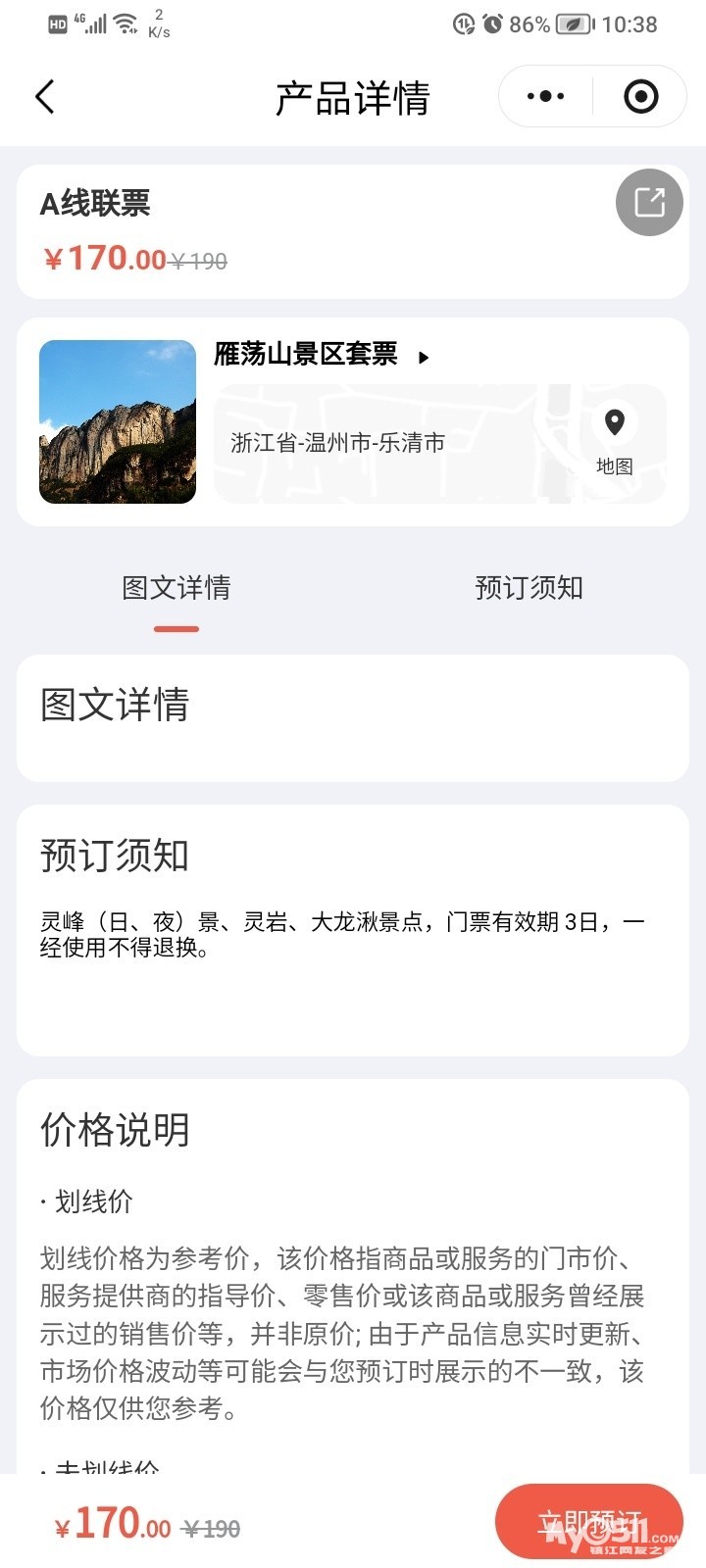Book now with 立即预订
This screenshot has height=1568, width=706.
[x=588, y=1522]
